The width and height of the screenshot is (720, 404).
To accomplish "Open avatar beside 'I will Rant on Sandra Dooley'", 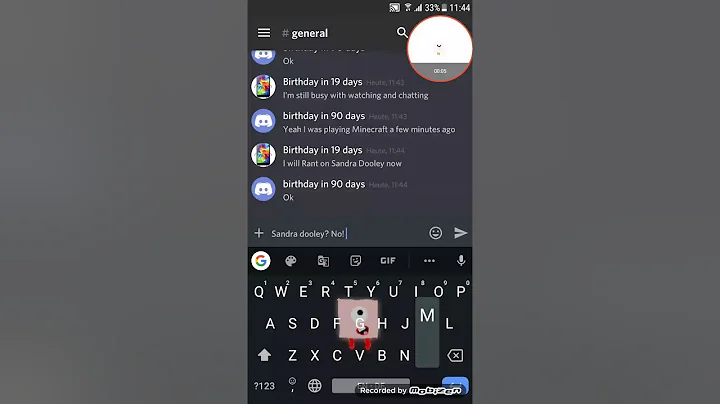I will click(263, 155).
